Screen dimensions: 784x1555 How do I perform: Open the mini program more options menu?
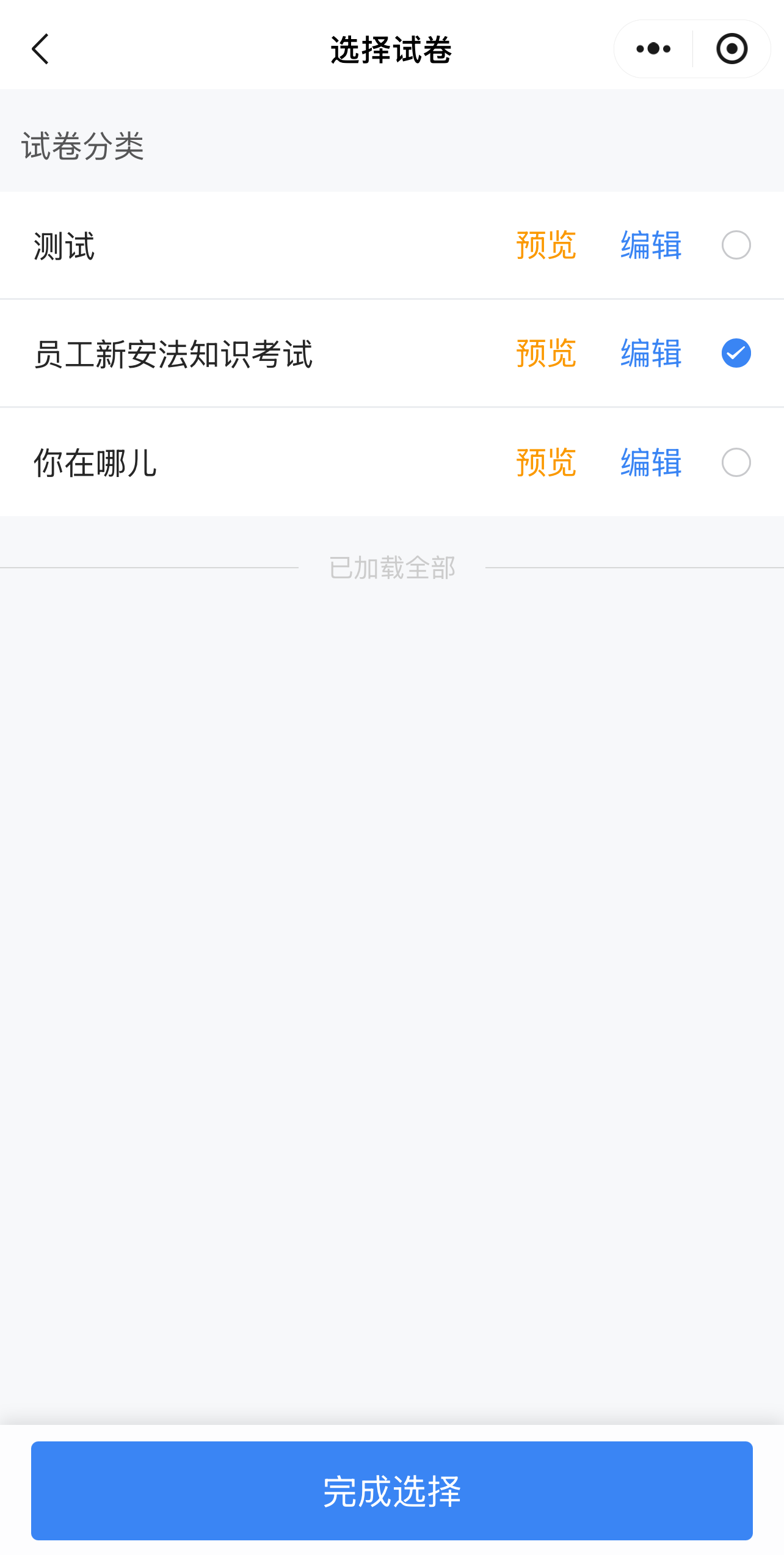653,49
